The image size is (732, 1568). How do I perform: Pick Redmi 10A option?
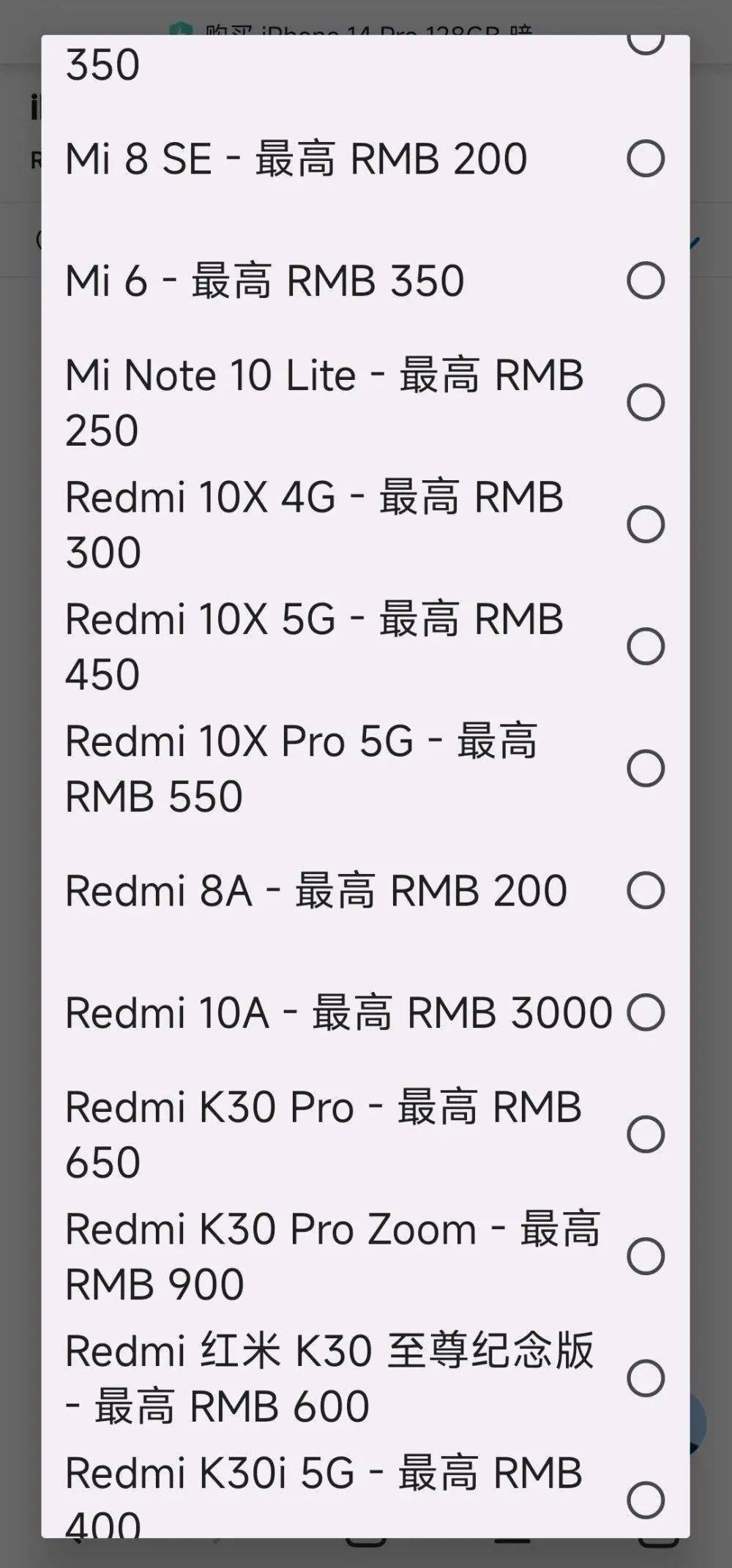pyautogui.click(x=645, y=1012)
